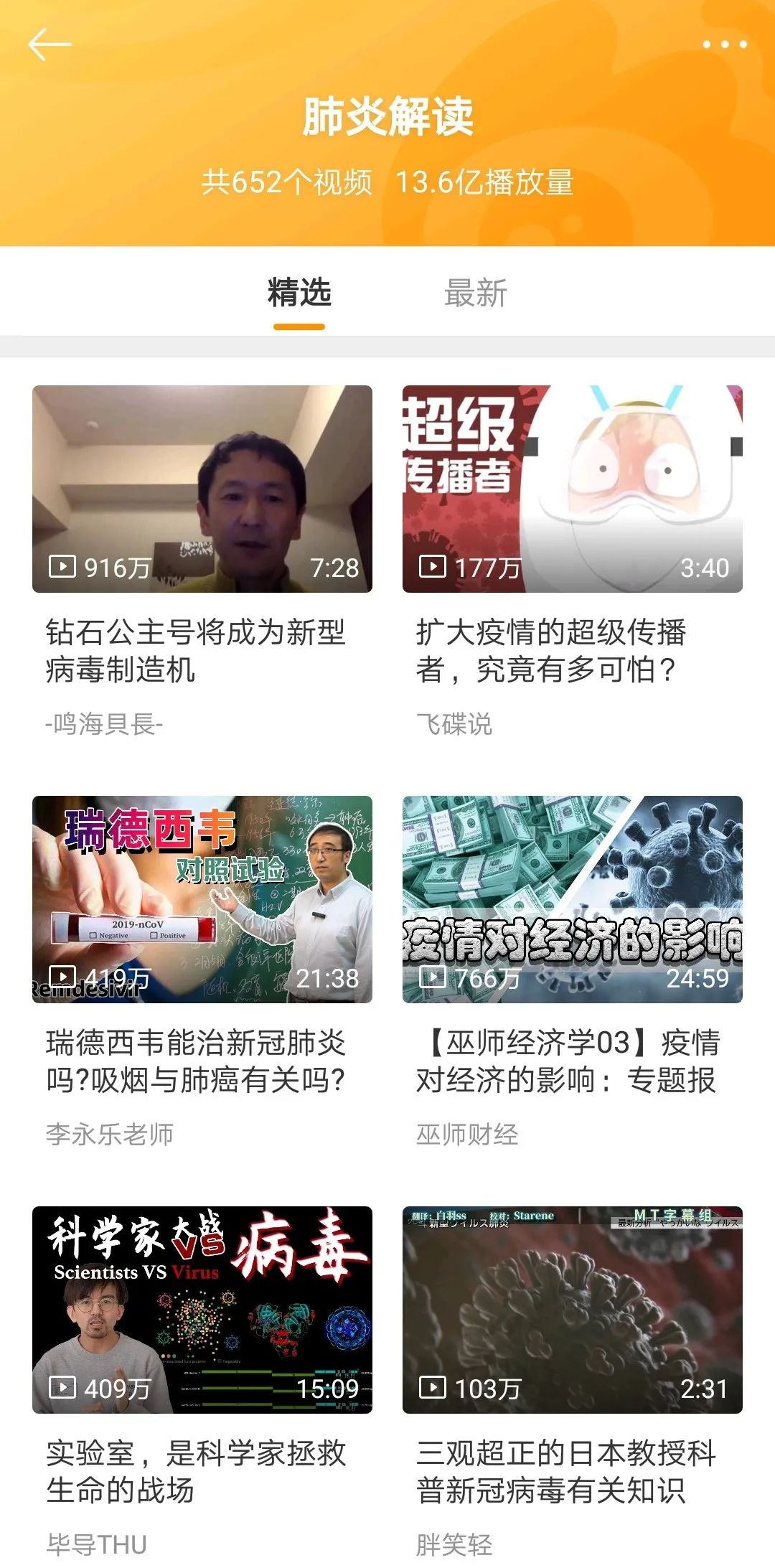Switch to the 最新 tab
Screen dimensions: 775x1568
pos(475,294)
